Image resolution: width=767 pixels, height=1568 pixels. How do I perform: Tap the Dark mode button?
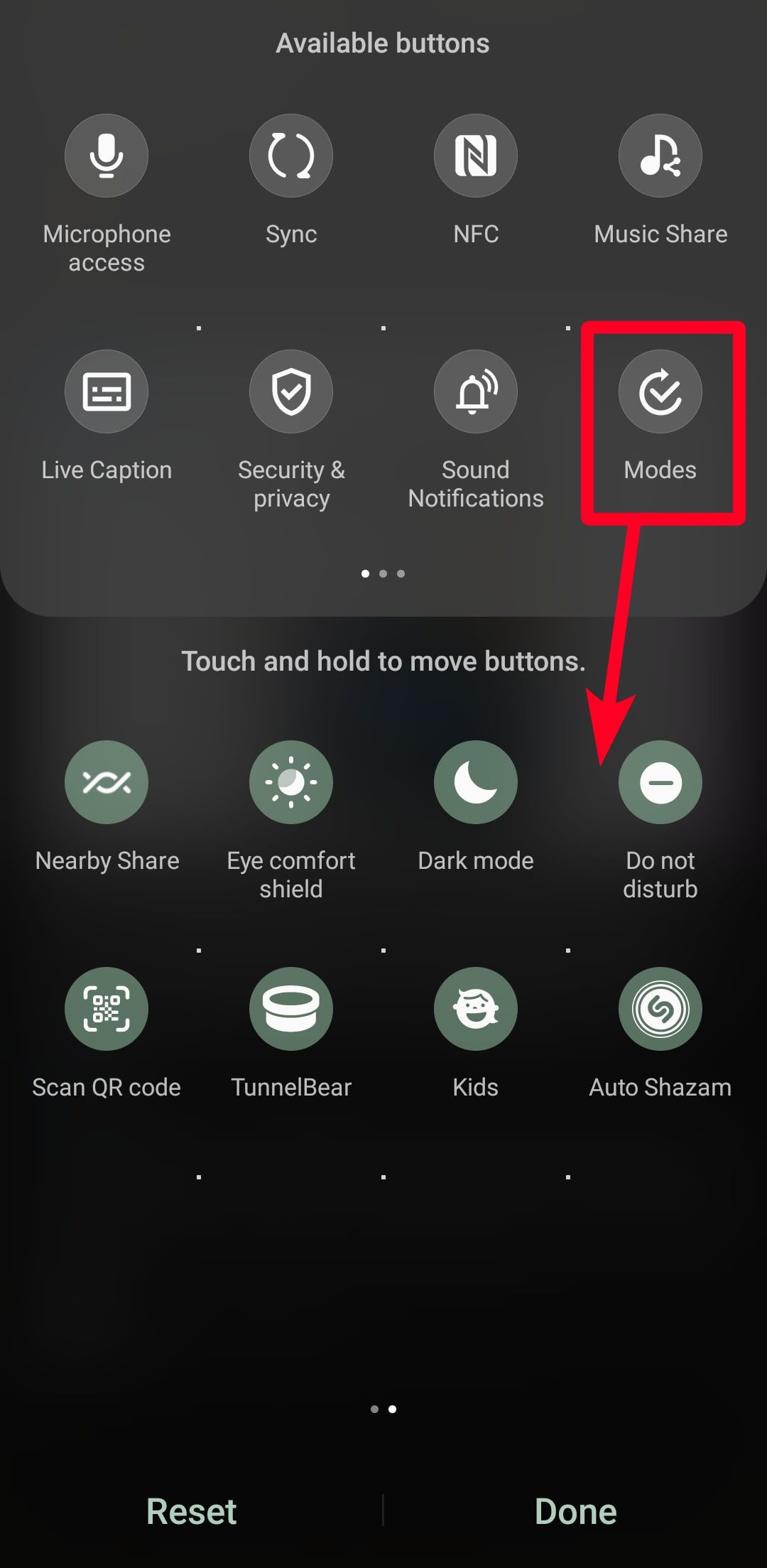click(x=476, y=782)
